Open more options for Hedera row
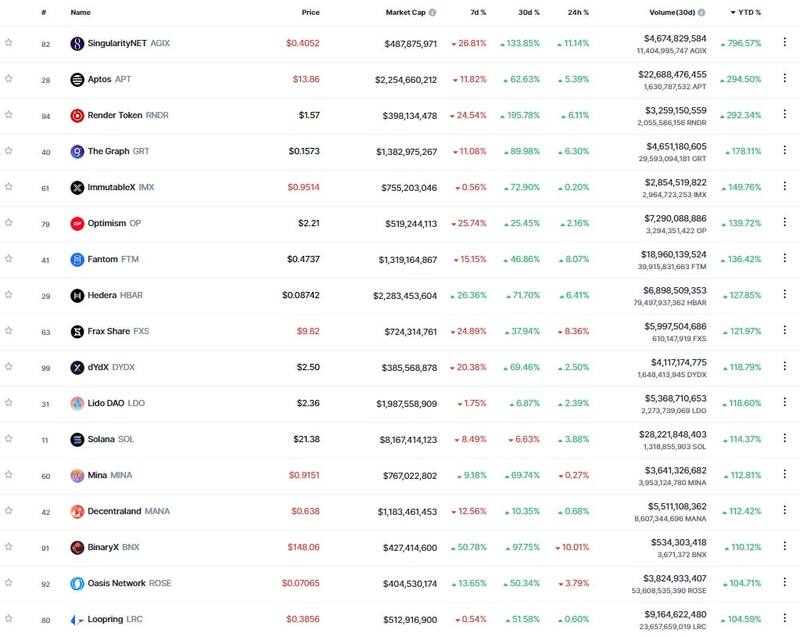 [x=783, y=295]
